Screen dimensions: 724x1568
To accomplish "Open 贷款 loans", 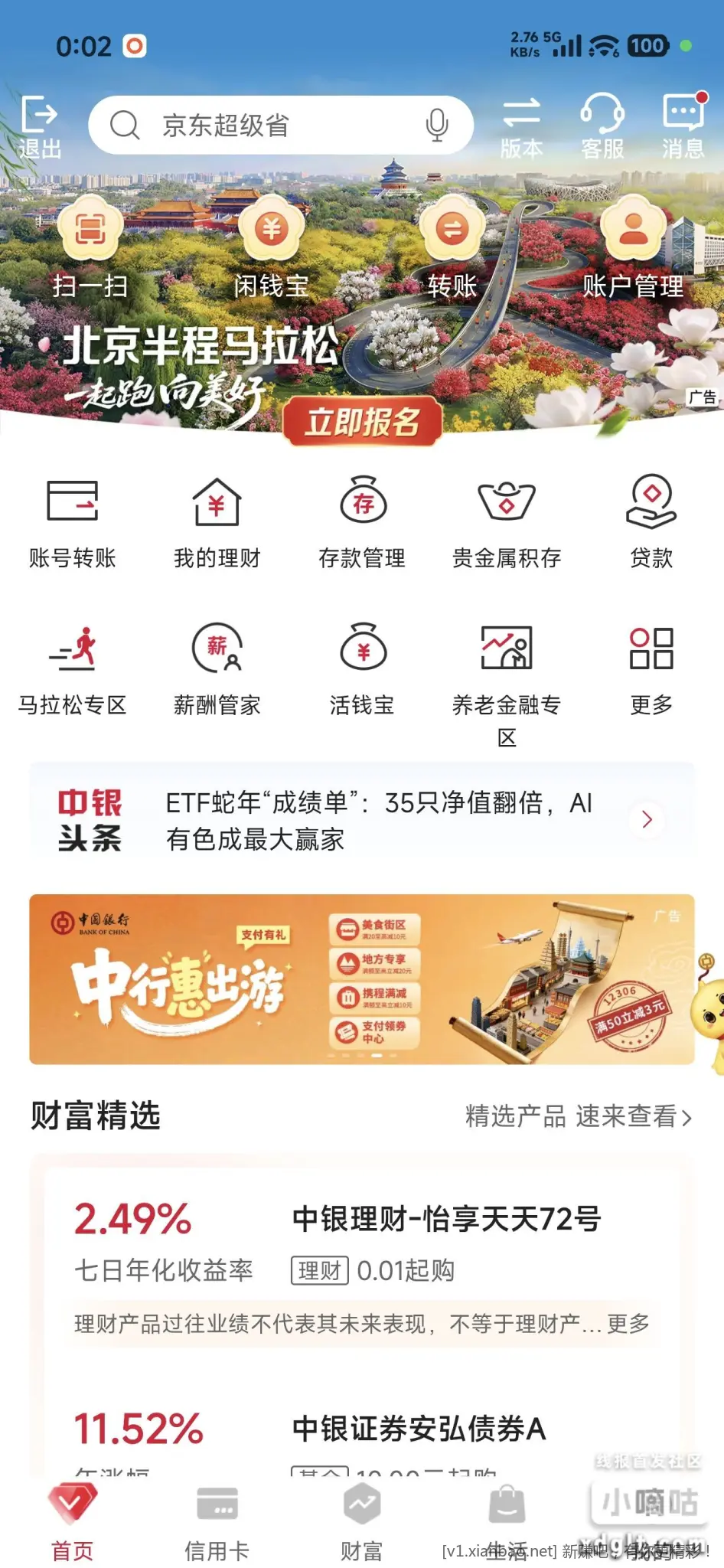I will (651, 522).
